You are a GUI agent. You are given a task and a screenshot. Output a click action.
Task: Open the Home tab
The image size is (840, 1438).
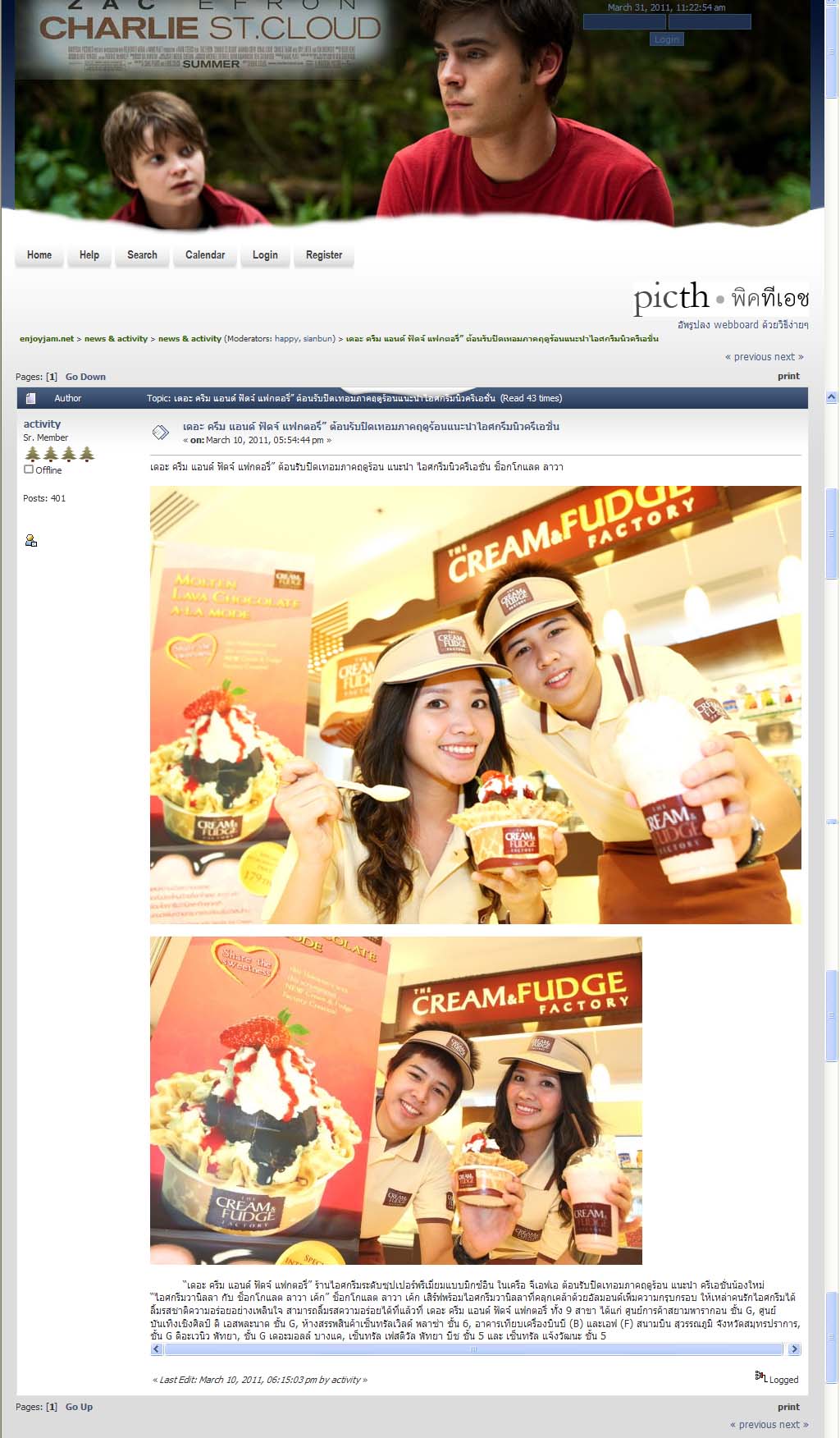tap(39, 255)
